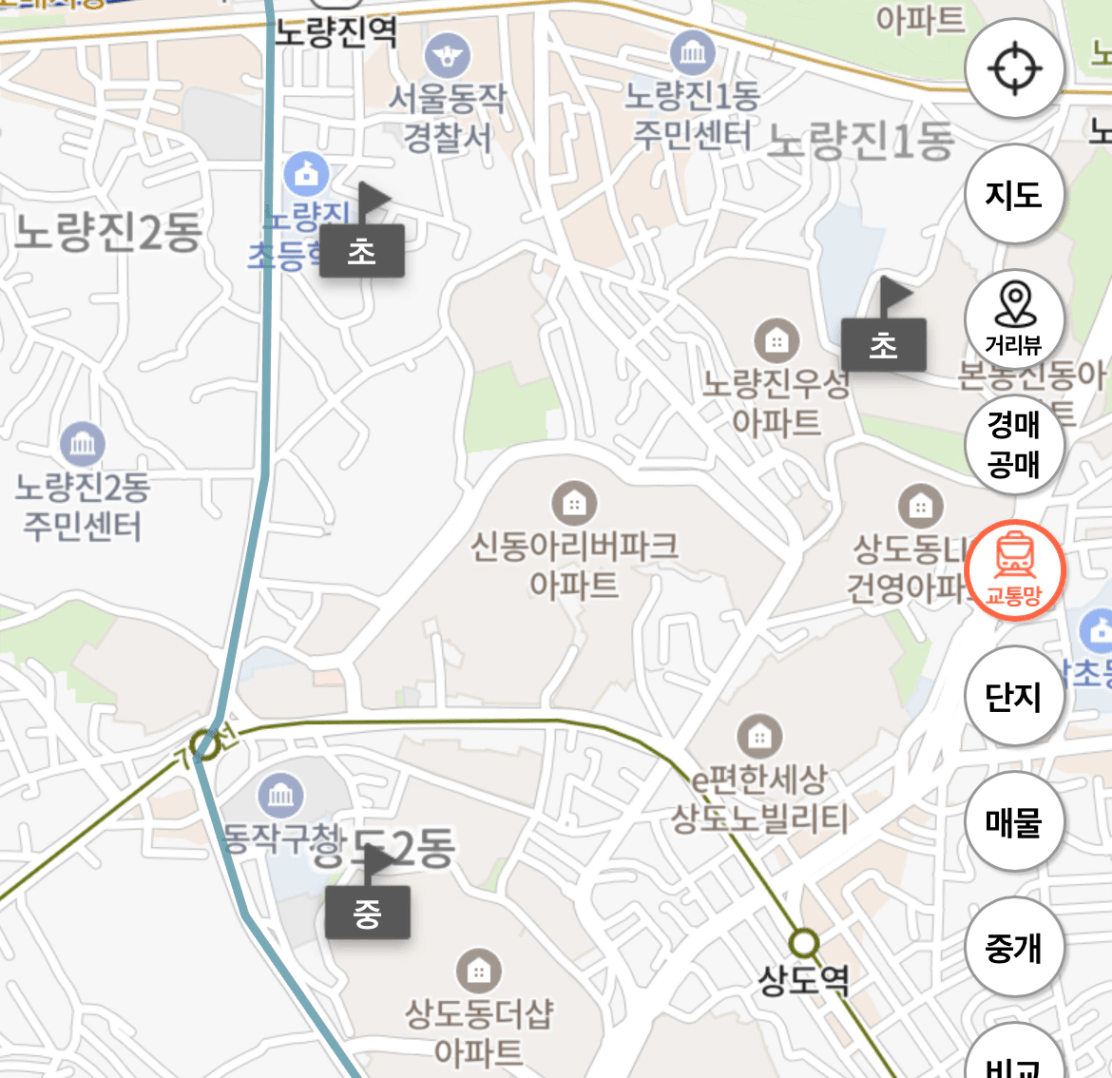This screenshot has height=1078, width=1112.
Task: Switch to 거리뷰 street view
Action: point(1015,320)
